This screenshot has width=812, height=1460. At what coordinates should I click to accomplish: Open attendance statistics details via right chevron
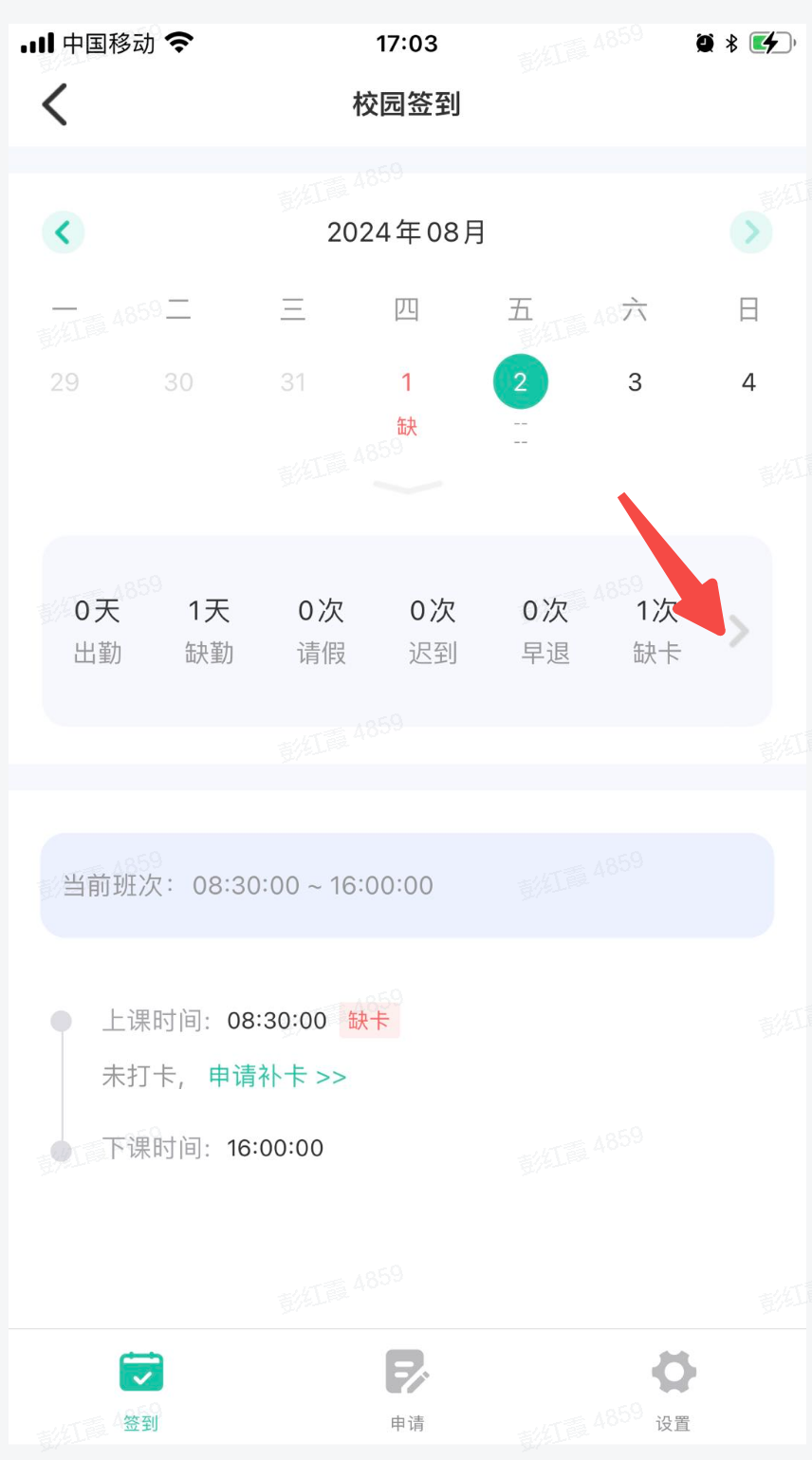[739, 631]
